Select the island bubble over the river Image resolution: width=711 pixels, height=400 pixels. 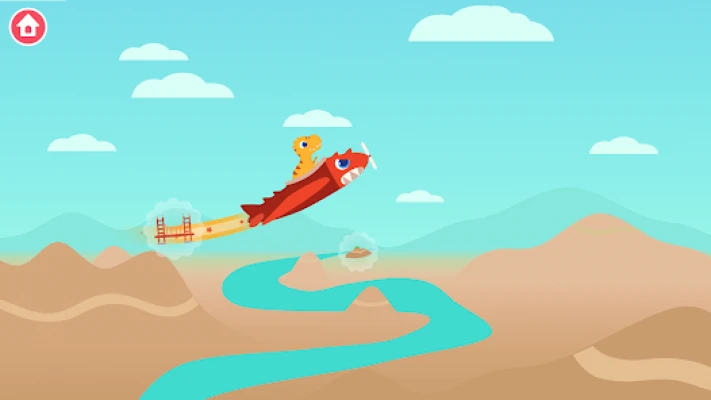(x=357, y=250)
